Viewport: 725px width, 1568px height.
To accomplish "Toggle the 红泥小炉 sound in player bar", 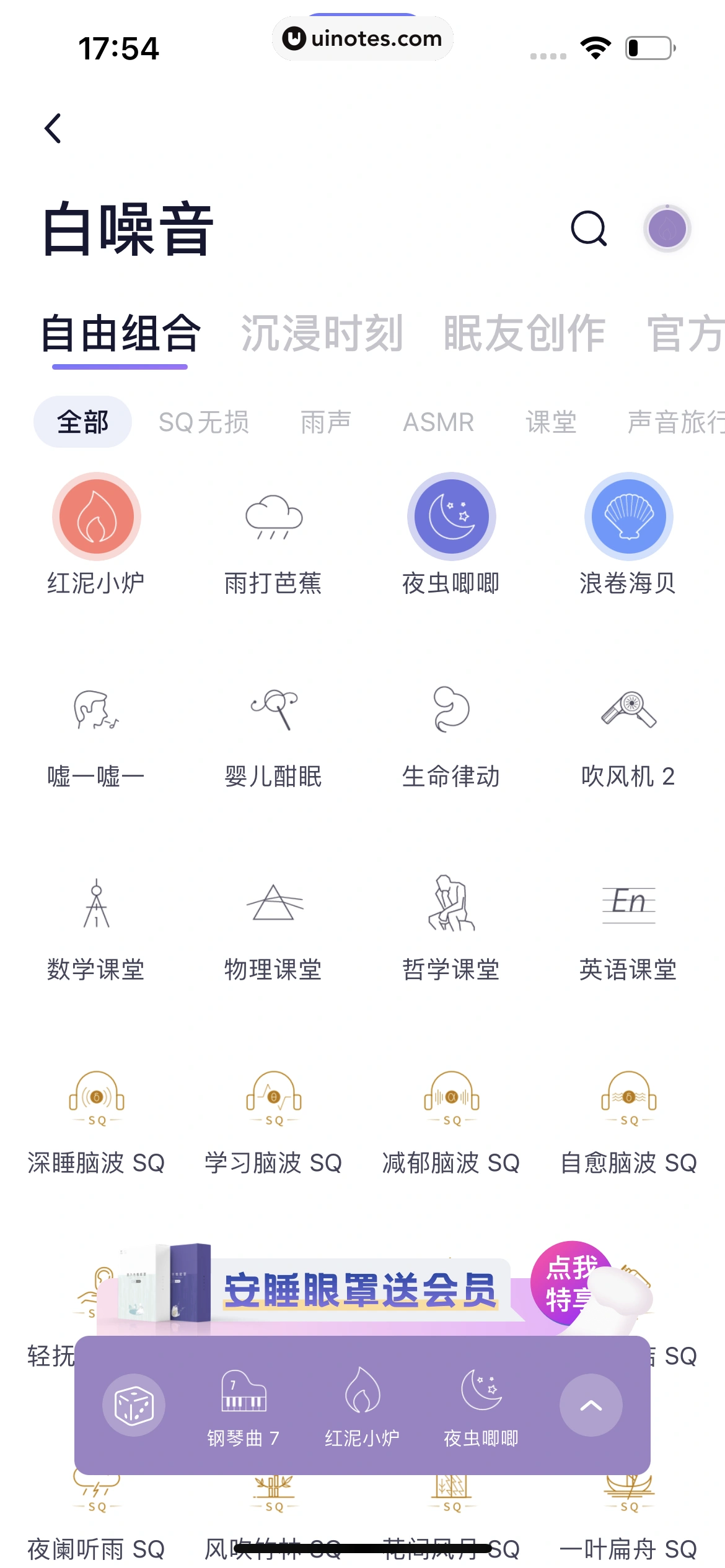I will click(x=362, y=1403).
